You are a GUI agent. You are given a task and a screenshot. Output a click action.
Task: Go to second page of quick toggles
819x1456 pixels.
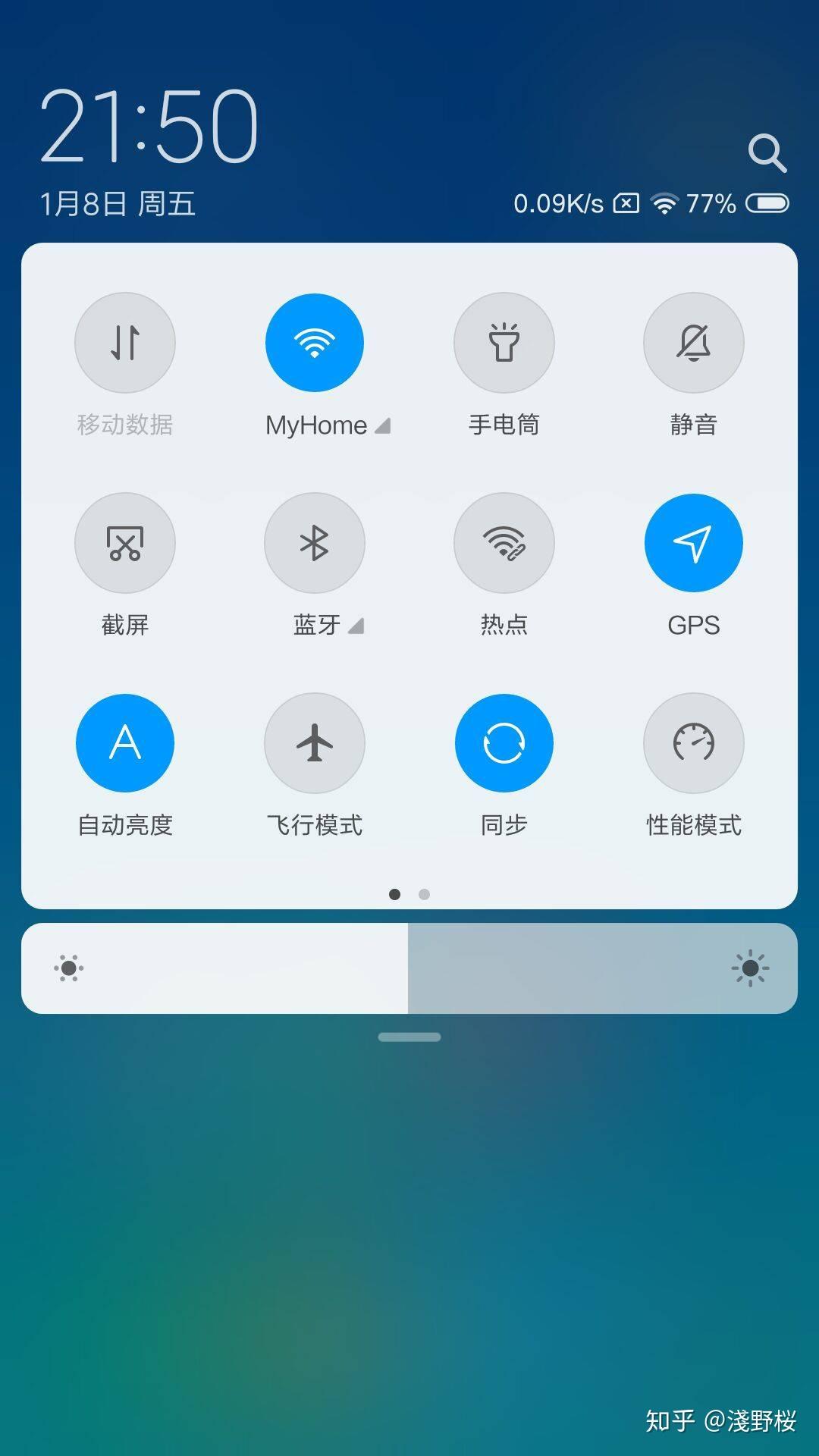424,895
